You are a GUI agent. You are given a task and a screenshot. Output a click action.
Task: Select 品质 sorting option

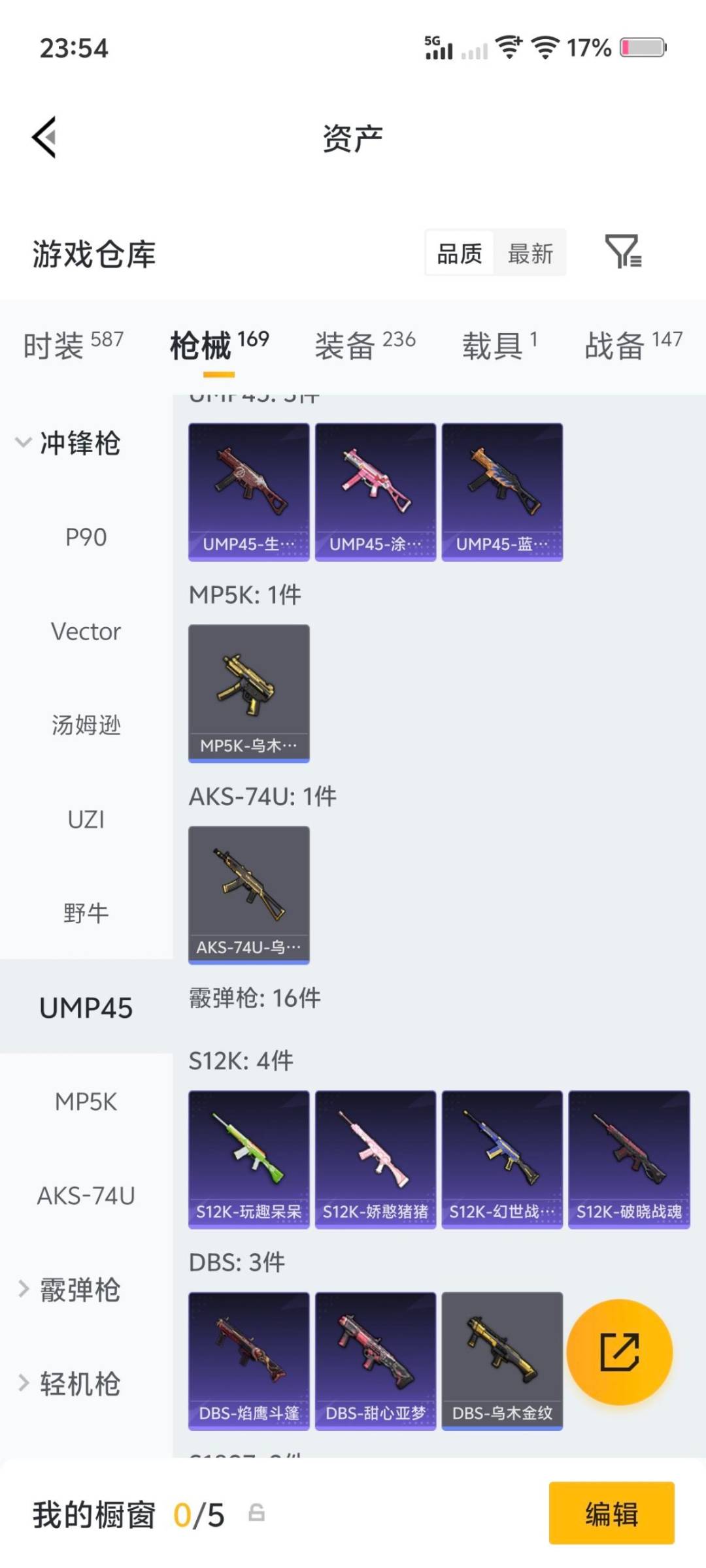[458, 253]
